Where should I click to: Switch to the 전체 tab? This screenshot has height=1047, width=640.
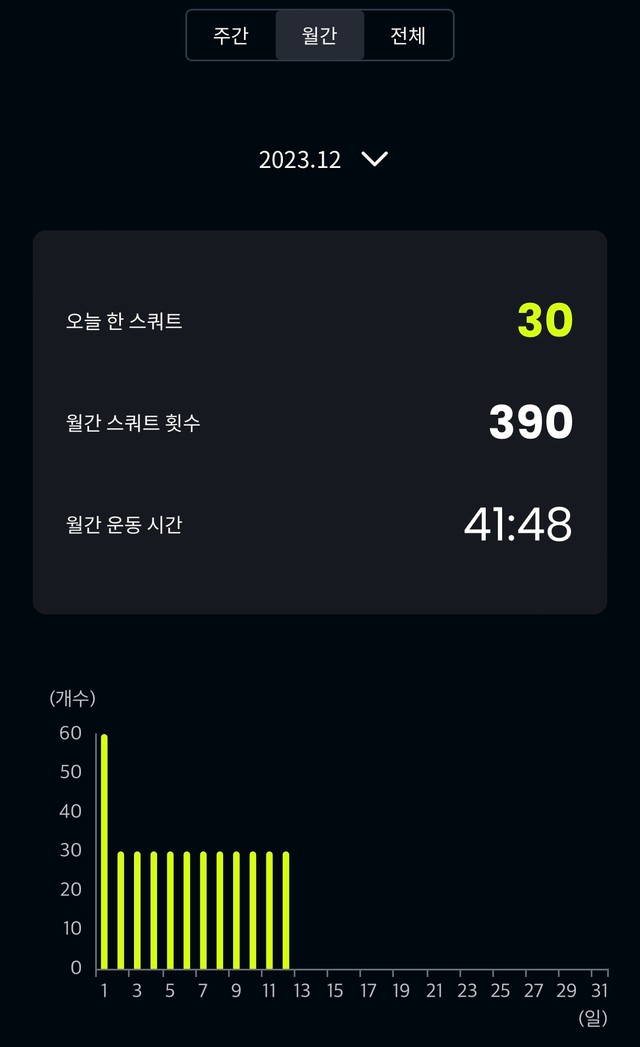click(x=408, y=35)
